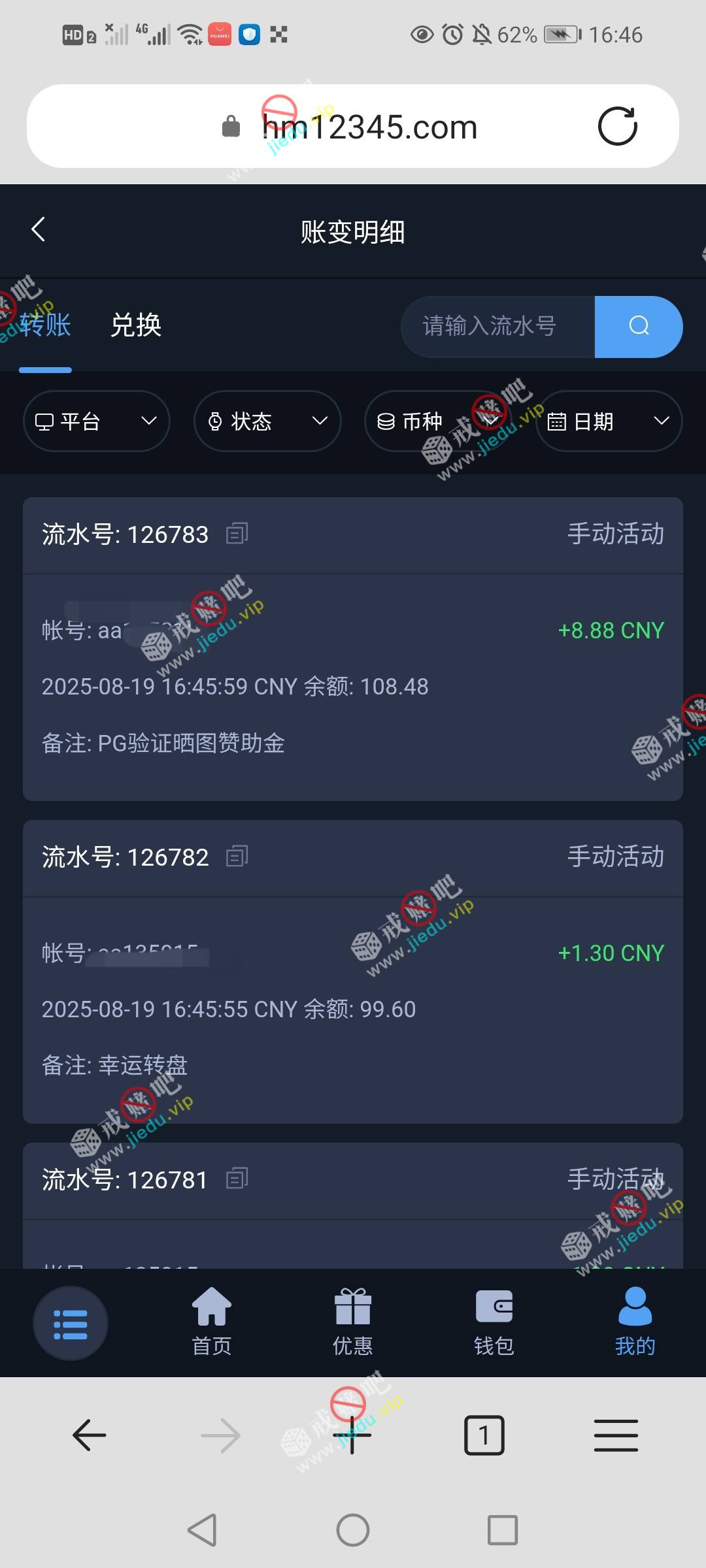Screen dimensions: 706x1568
Task: Switch to the 钱包 wallet tab
Action: (494, 1322)
